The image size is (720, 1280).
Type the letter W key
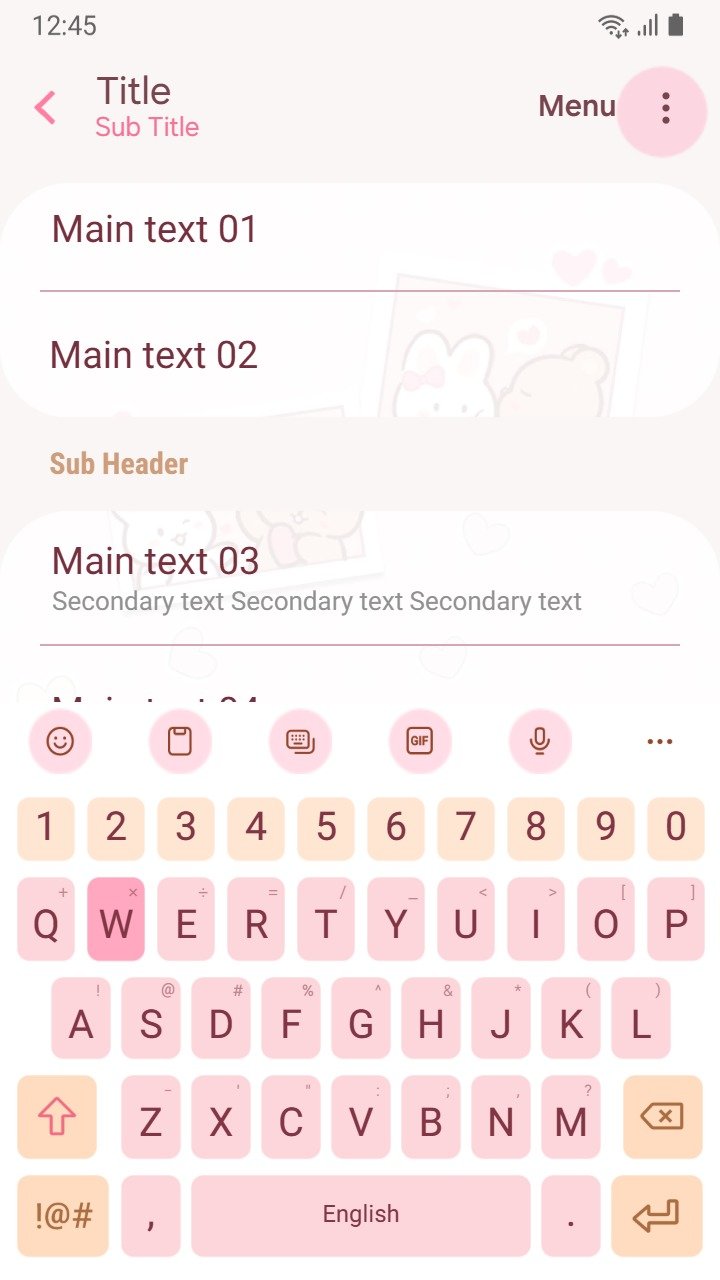[x=116, y=920]
